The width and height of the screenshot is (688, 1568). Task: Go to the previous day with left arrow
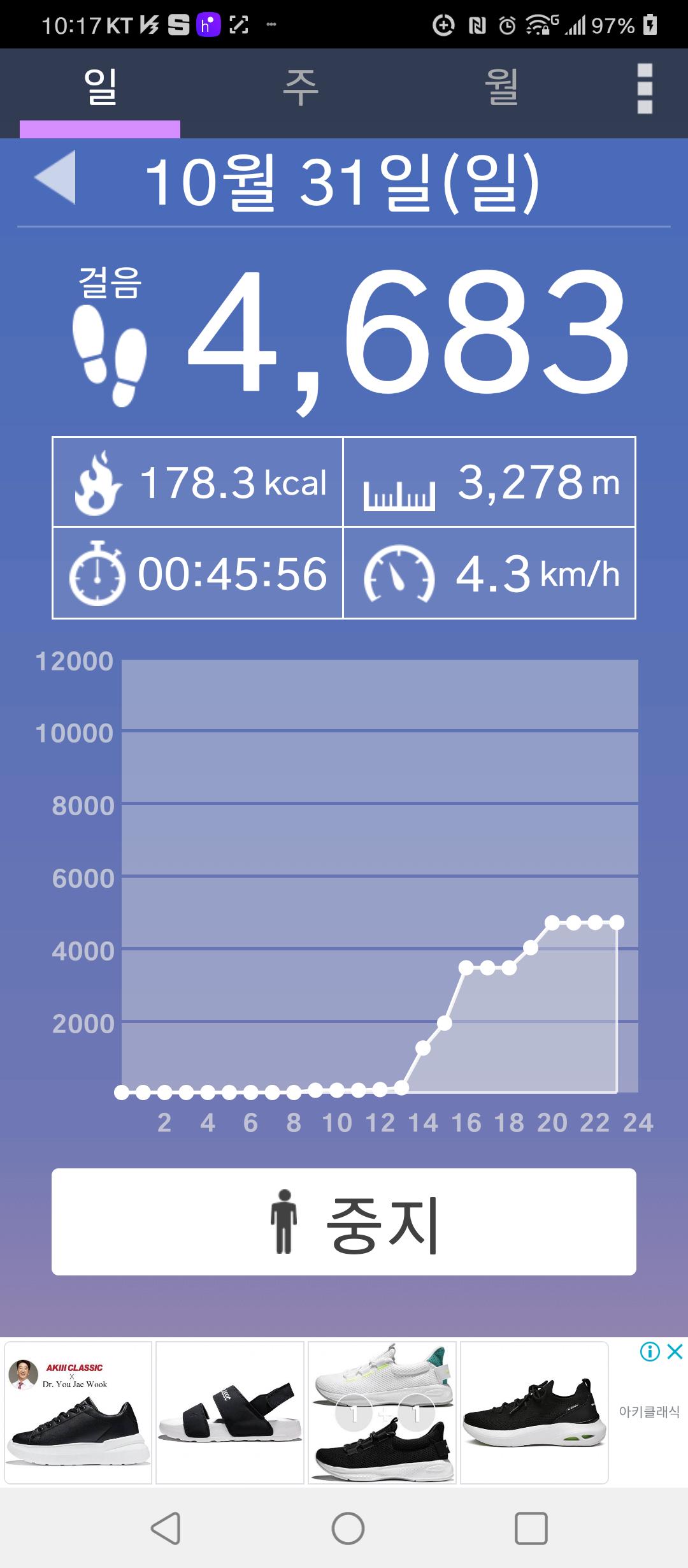pyautogui.click(x=55, y=177)
